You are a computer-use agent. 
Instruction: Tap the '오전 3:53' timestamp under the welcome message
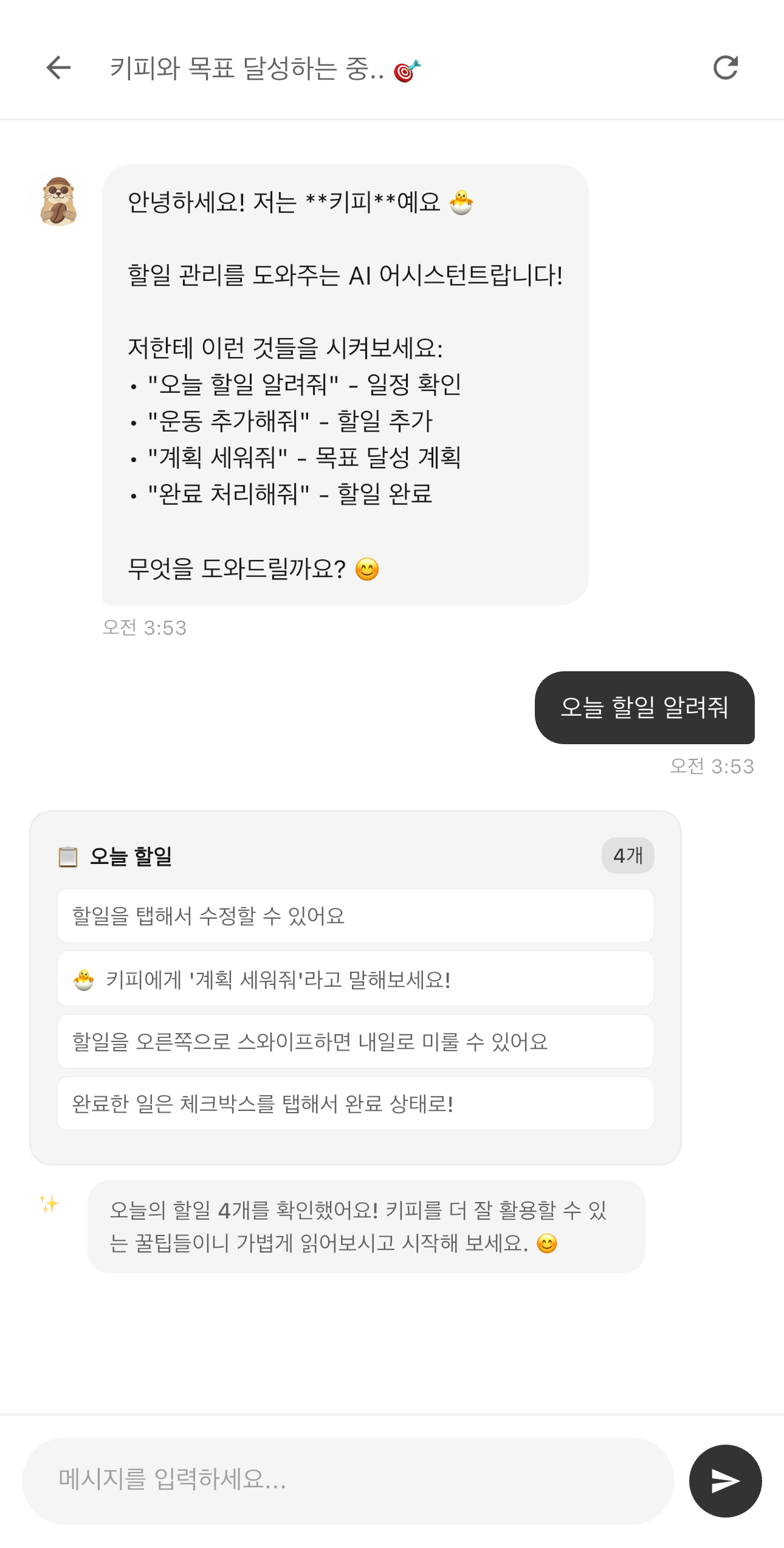pyautogui.click(x=144, y=628)
